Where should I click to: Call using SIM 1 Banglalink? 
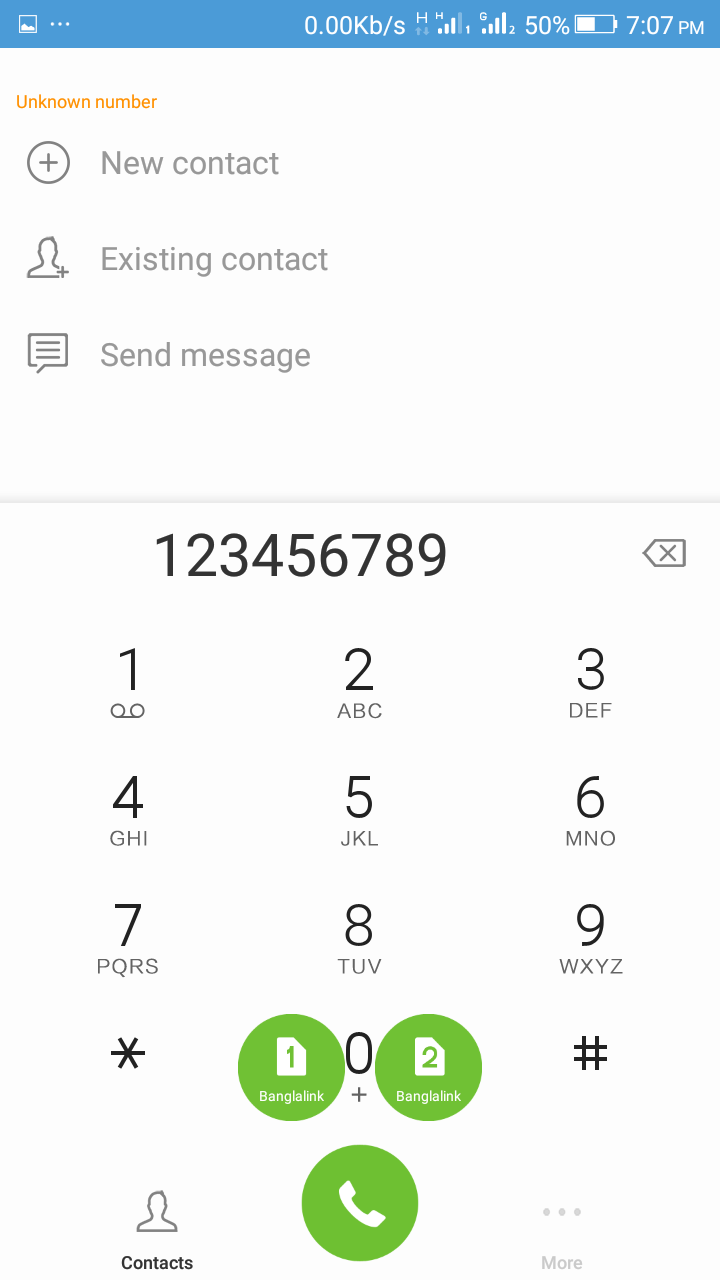(290, 1068)
